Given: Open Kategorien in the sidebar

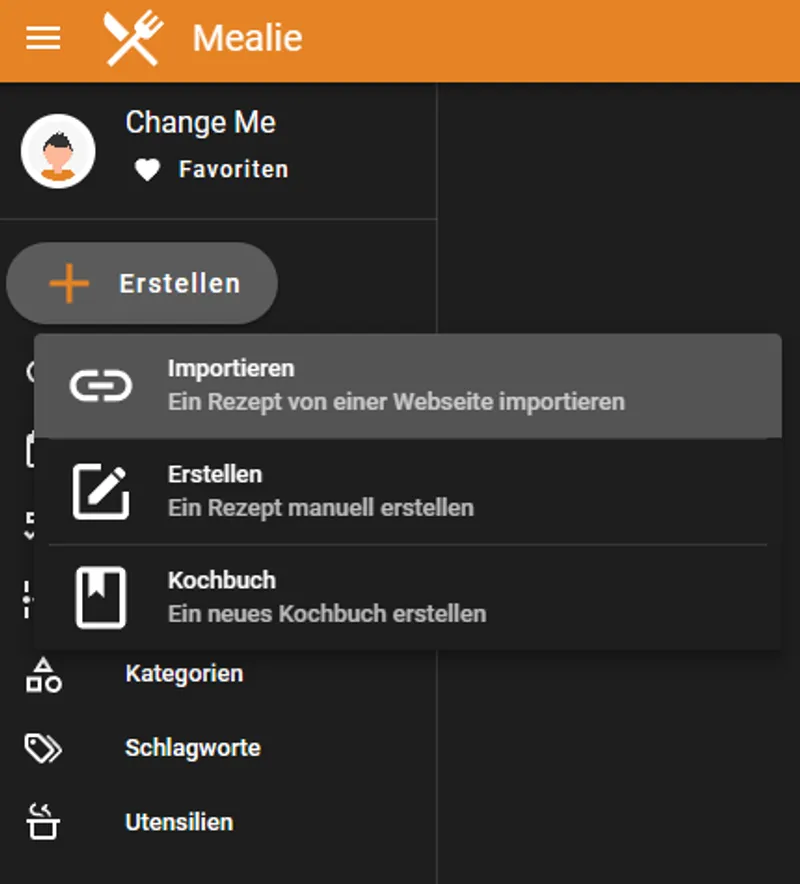Looking at the screenshot, I should point(183,674).
